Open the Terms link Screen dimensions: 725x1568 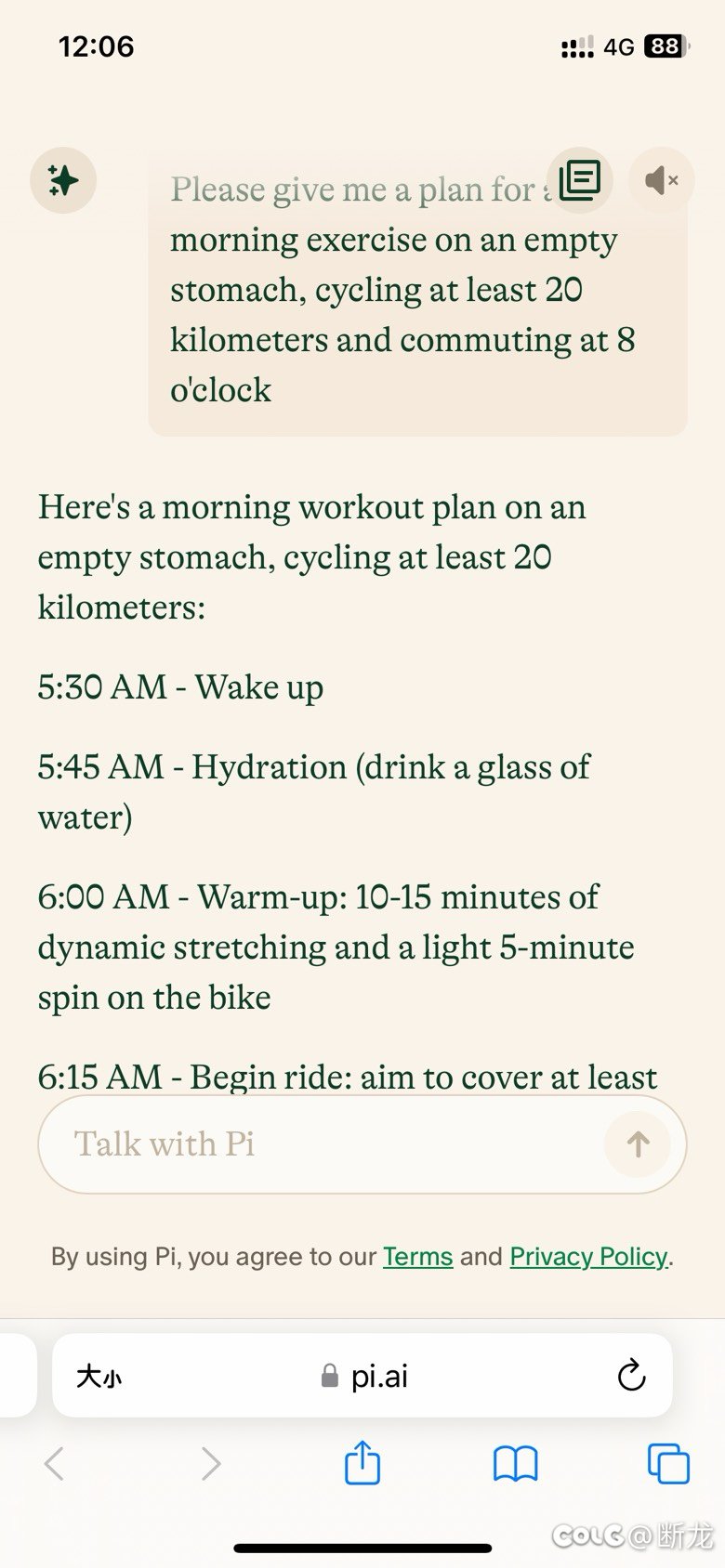417,1257
